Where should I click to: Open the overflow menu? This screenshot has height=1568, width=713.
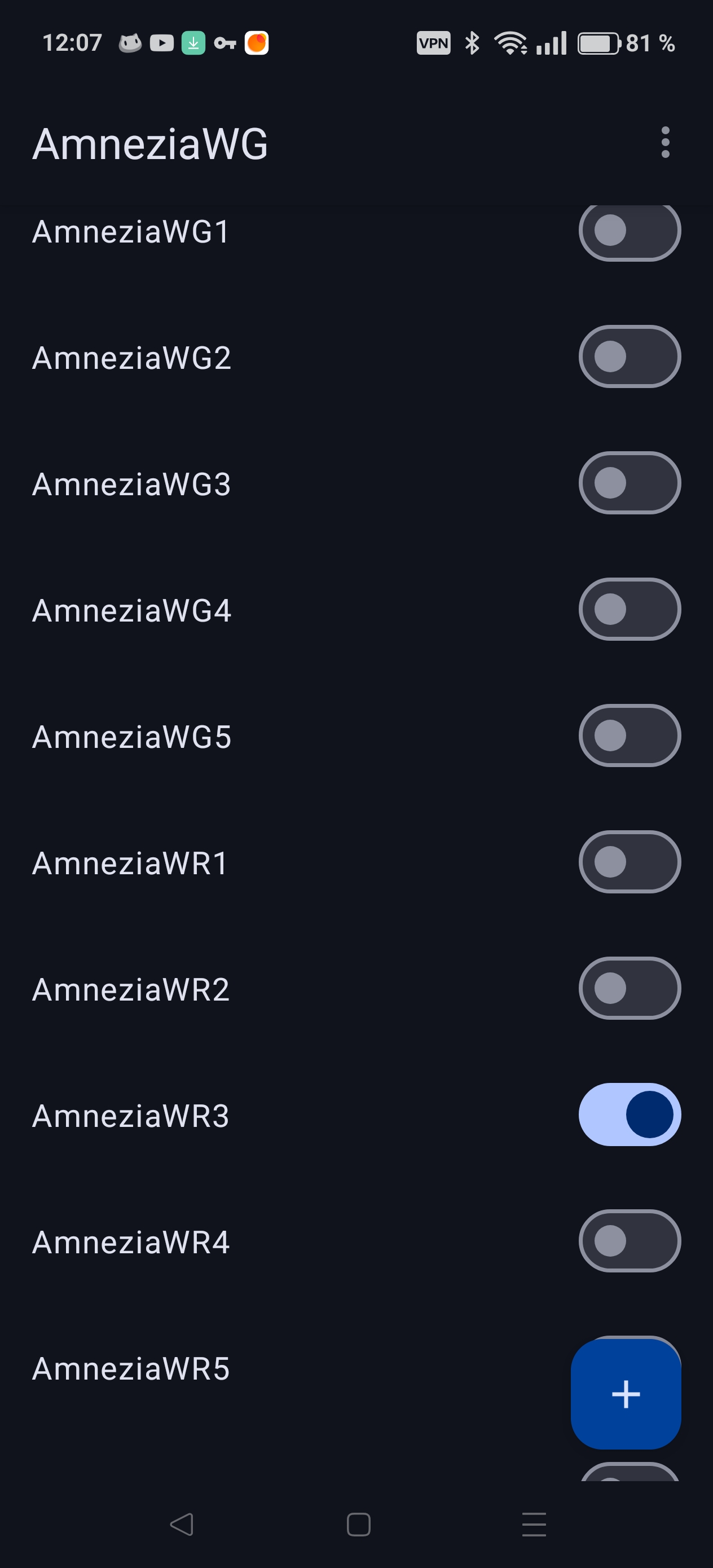coord(665,143)
